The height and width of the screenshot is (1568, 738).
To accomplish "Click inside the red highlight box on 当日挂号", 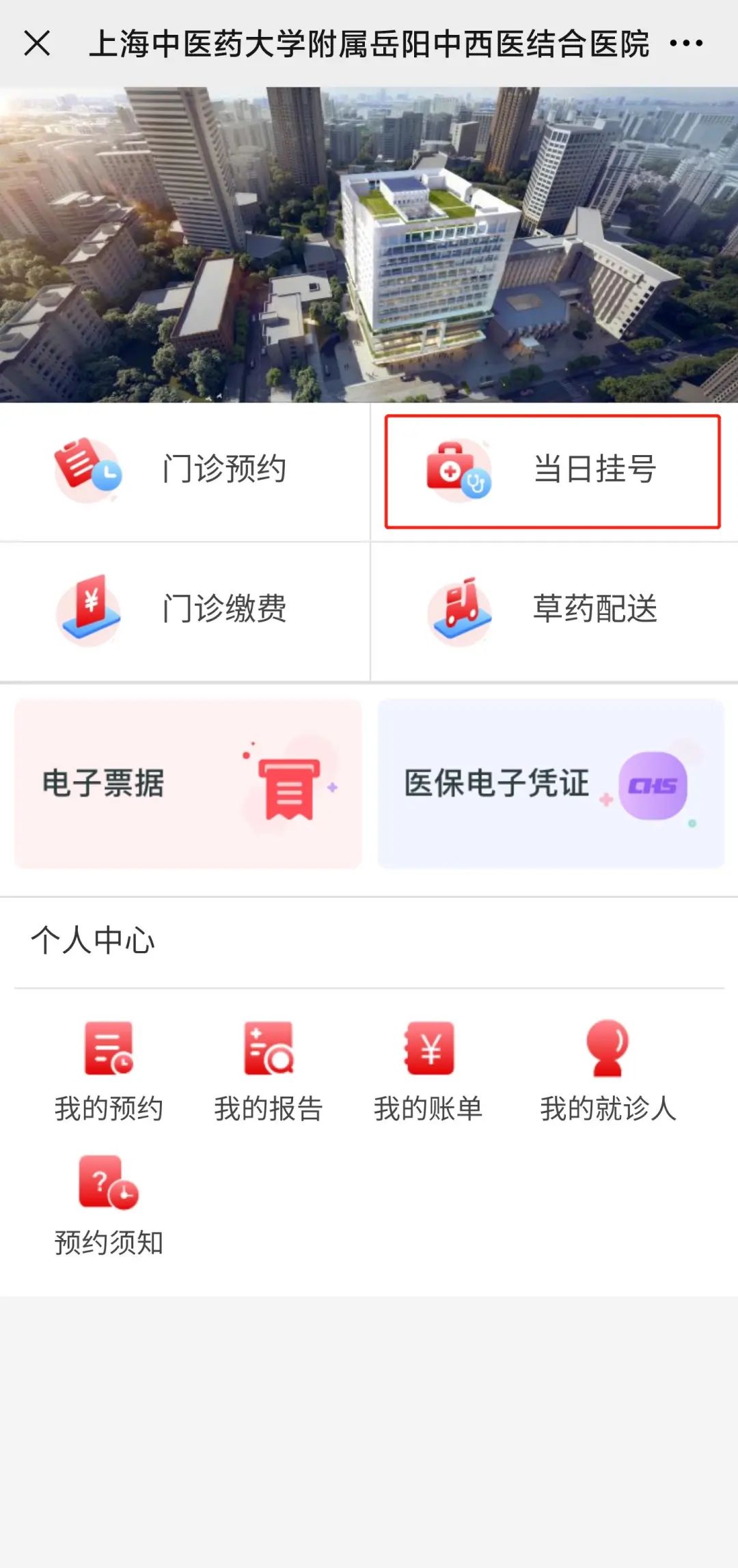I will tap(553, 469).
